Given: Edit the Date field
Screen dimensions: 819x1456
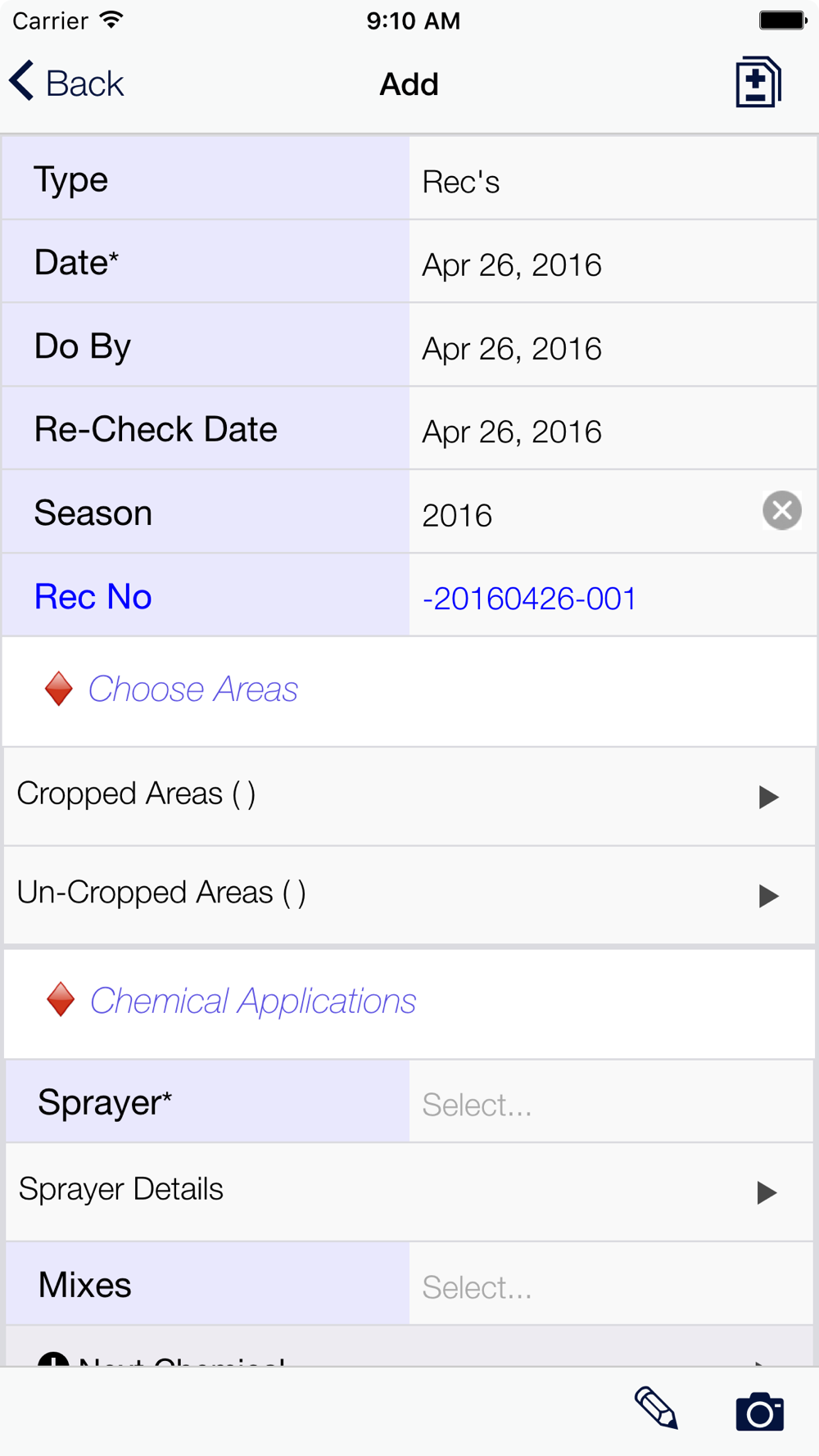Looking at the screenshot, I should coord(613,263).
